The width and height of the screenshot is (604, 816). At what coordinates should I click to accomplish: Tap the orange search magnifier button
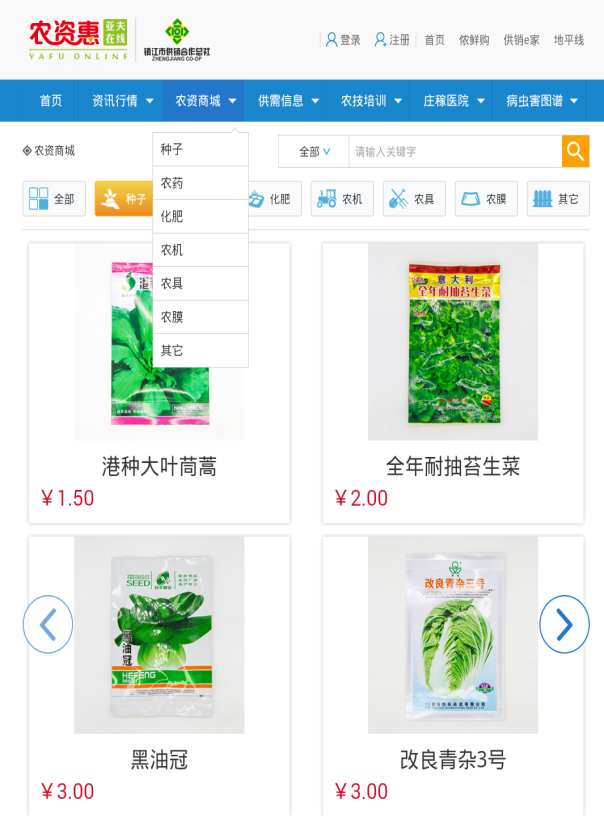pyautogui.click(x=575, y=151)
